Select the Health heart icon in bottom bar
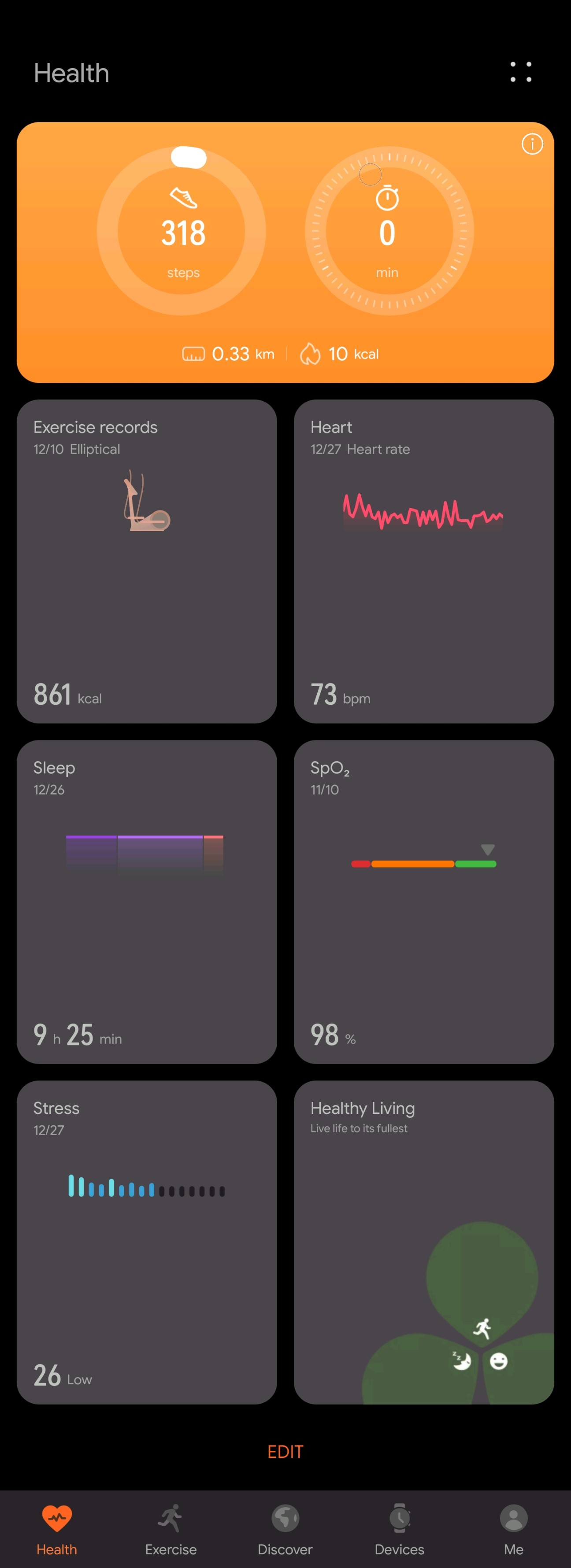 pyautogui.click(x=56, y=1516)
